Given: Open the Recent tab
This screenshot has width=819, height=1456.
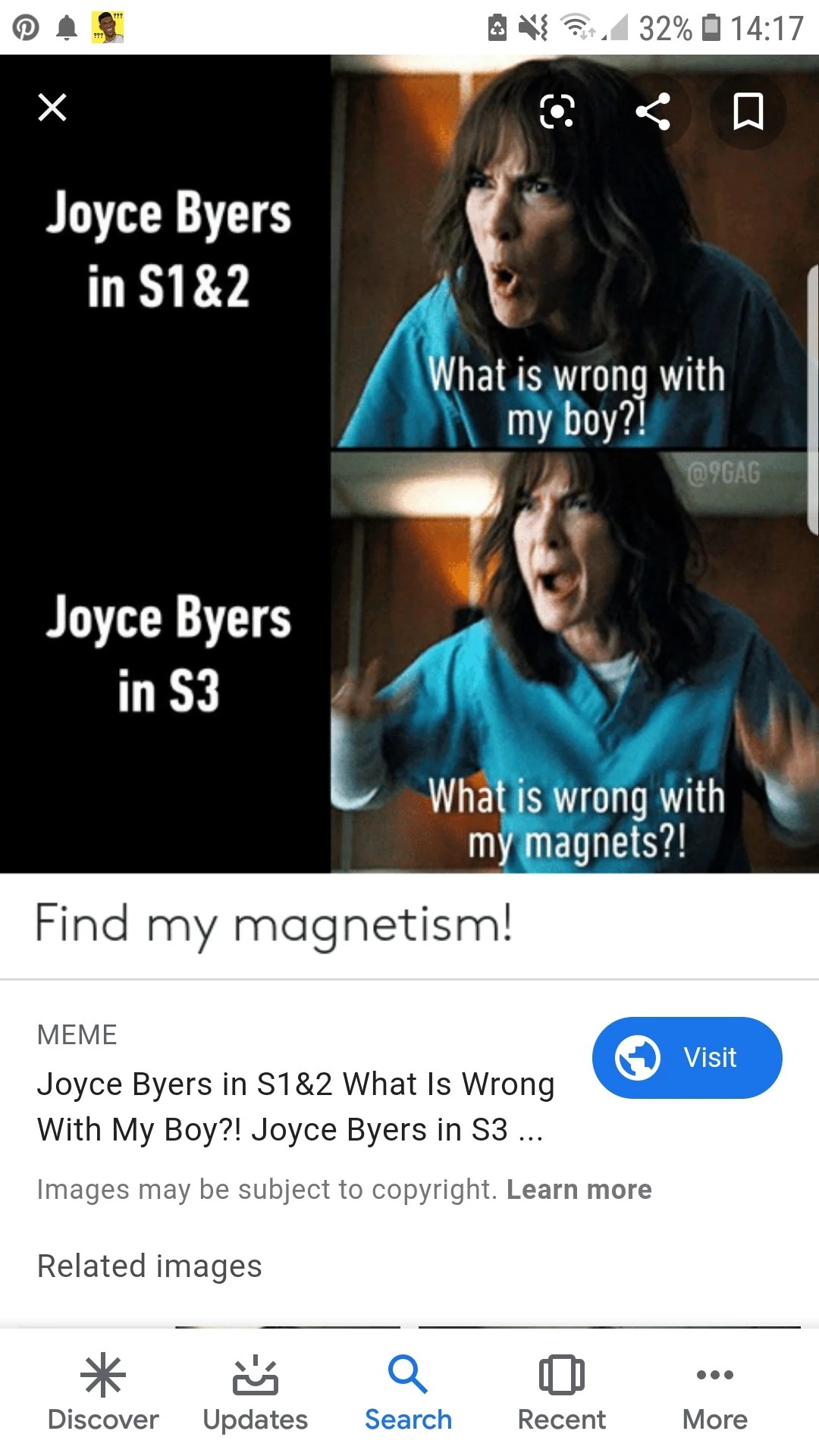Looking at the screenshot, I should [561, 1394].
